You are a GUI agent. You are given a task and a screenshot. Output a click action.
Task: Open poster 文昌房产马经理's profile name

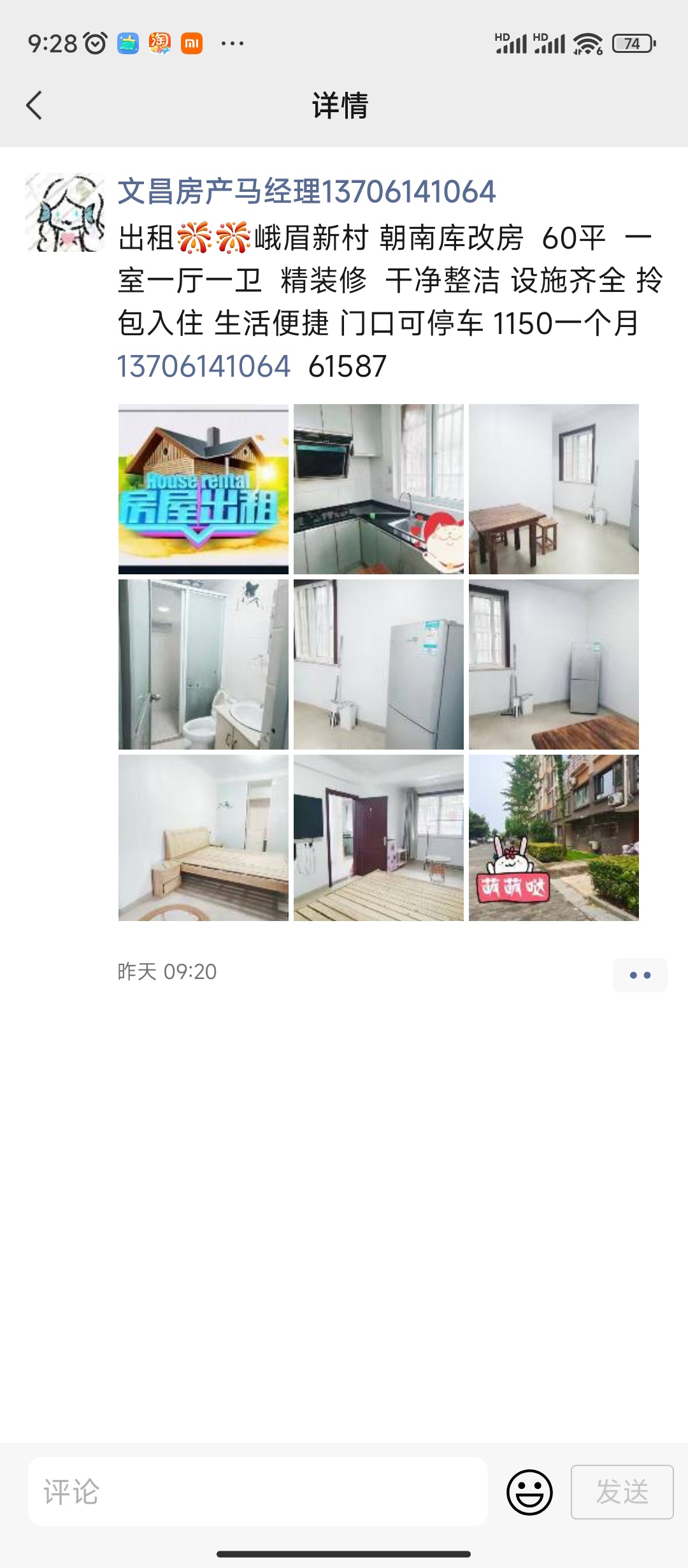306,192
